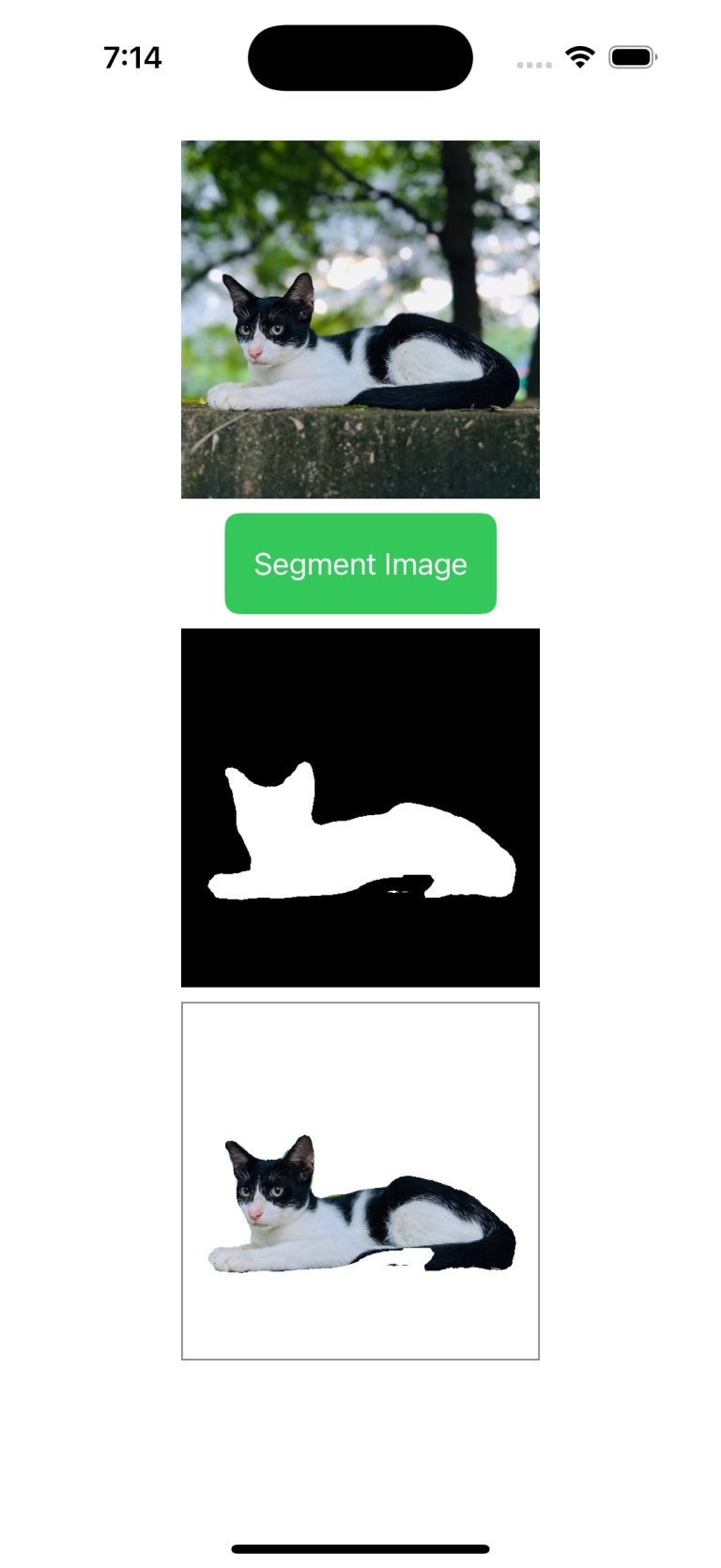Tap the Segment Image button
Screen dimensions: 721x1568
360,563
